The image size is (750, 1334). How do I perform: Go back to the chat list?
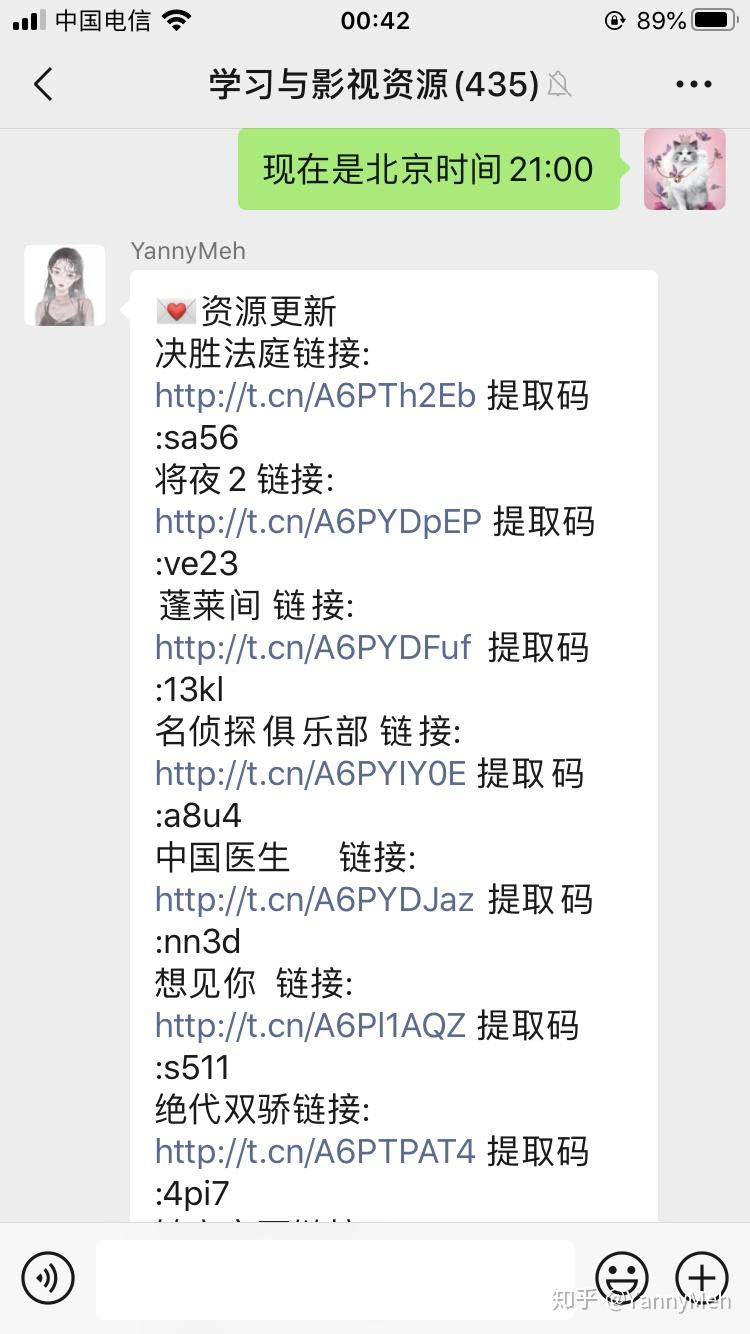click(x=43, y=84)
